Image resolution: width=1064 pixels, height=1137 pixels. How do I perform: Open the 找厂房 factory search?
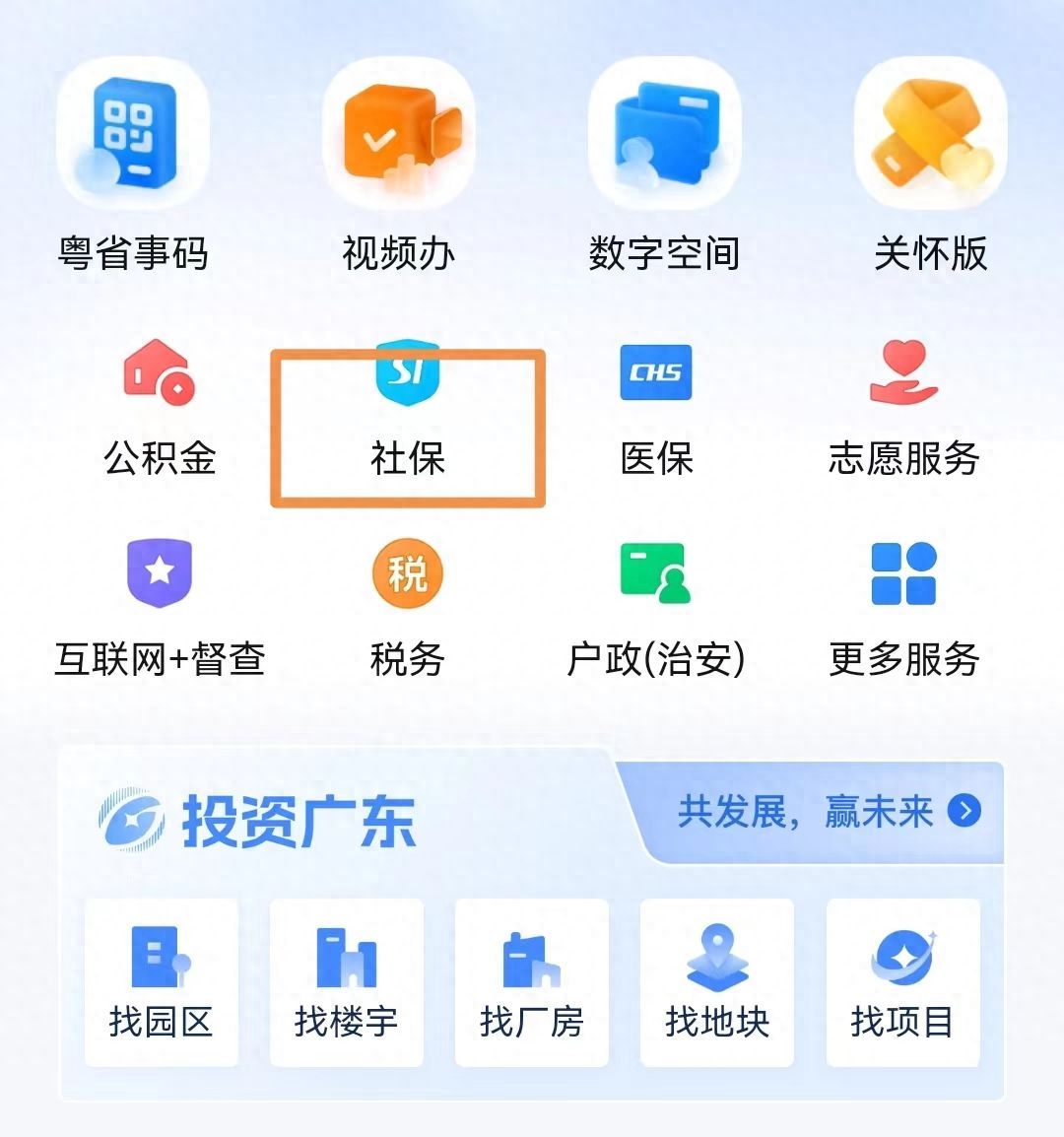point(530,980)
